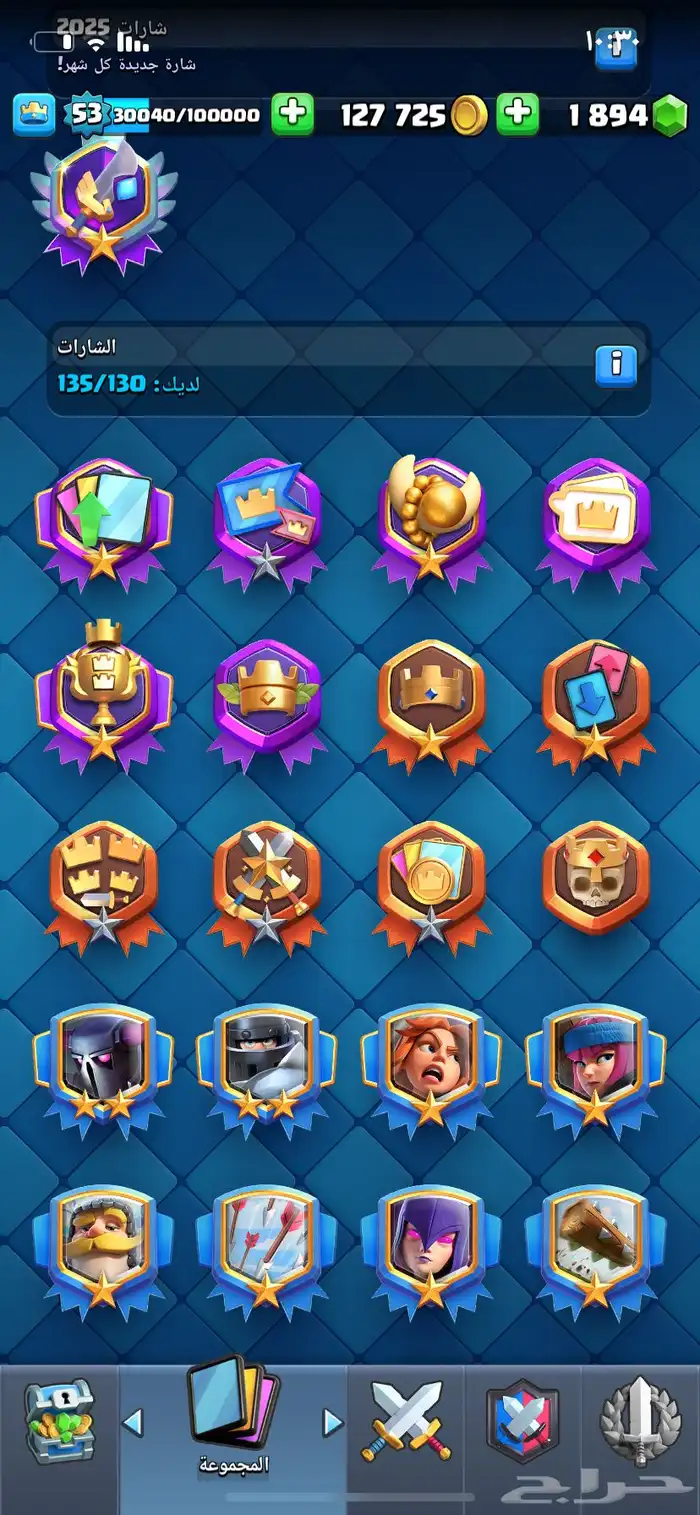Go to the events trophy tab
Screen dimensions: 700x1515
(640, 1421)
